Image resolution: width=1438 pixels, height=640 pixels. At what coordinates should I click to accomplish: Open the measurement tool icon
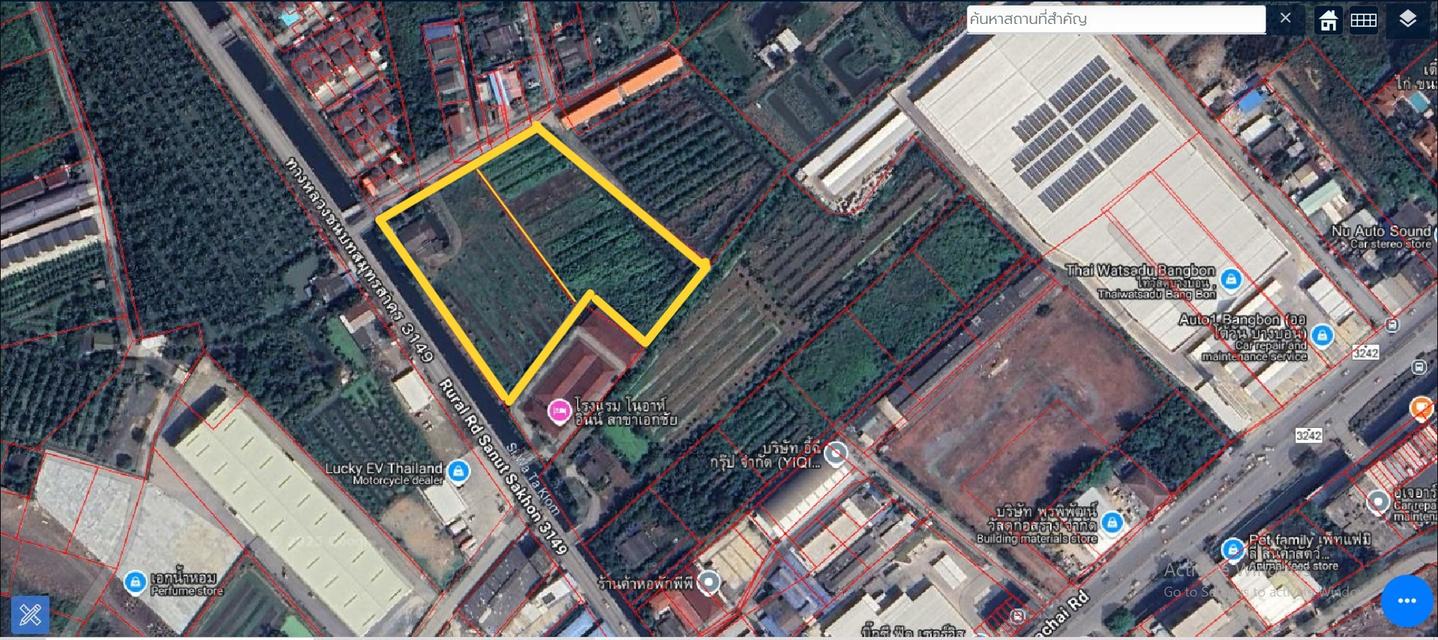30,614
